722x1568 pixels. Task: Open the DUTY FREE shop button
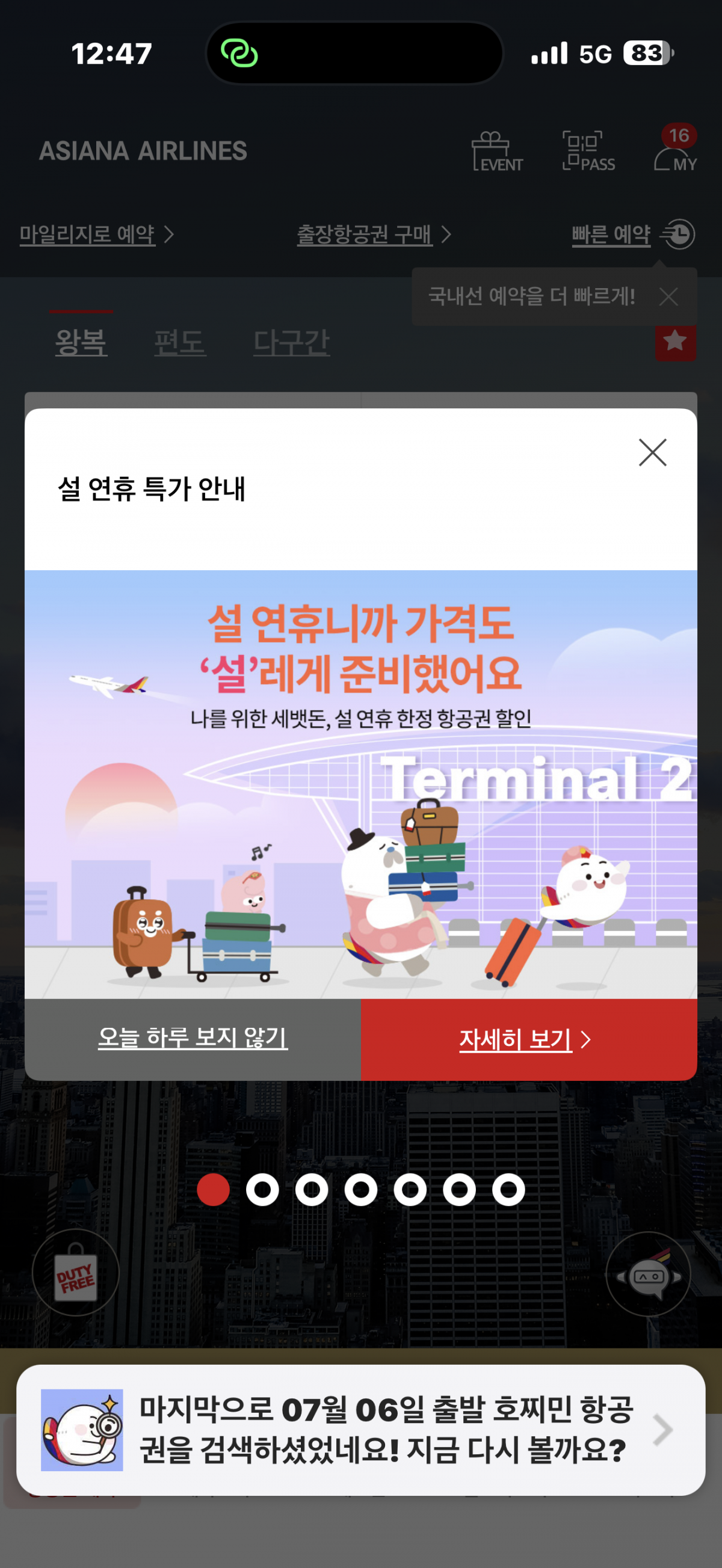point(75,1274)
